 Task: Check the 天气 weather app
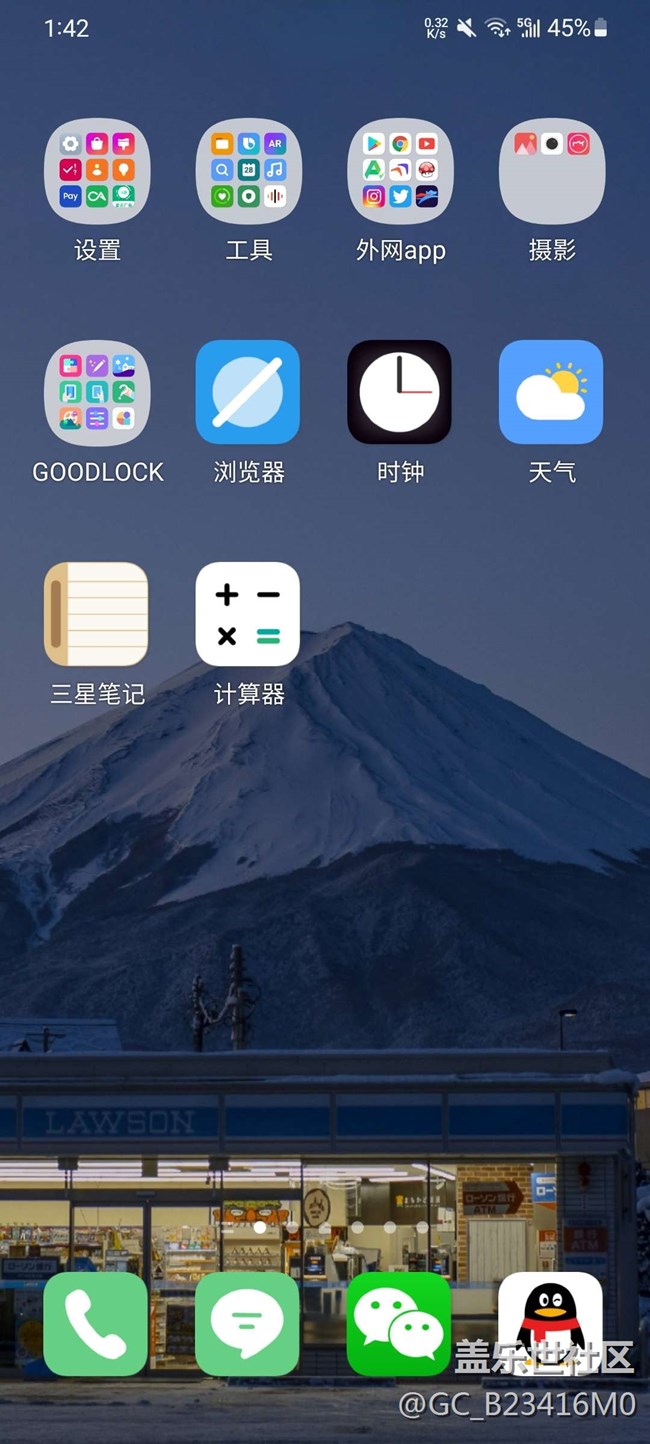click(x=551, y=393)
